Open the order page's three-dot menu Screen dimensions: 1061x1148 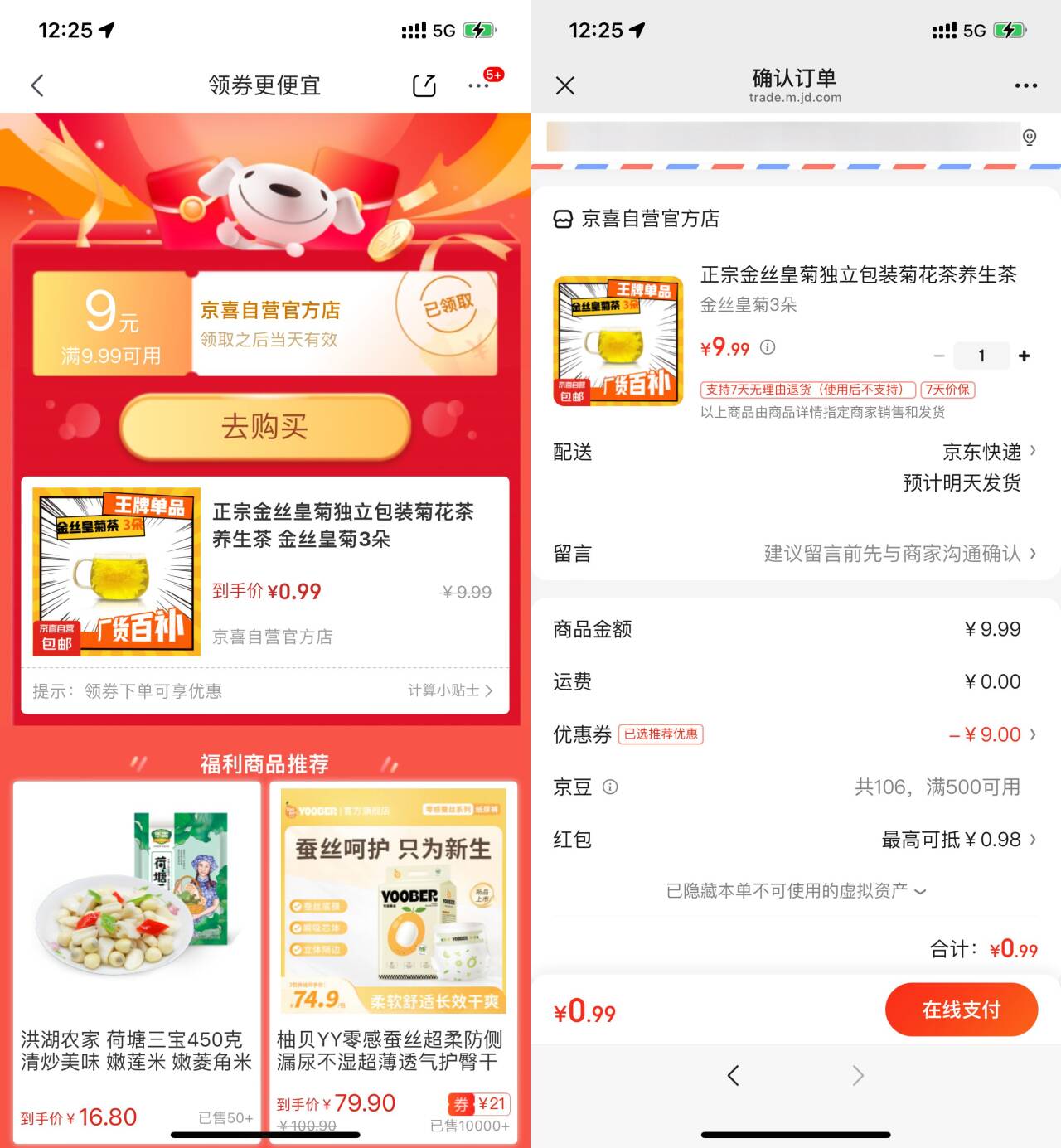[1025, 85]
